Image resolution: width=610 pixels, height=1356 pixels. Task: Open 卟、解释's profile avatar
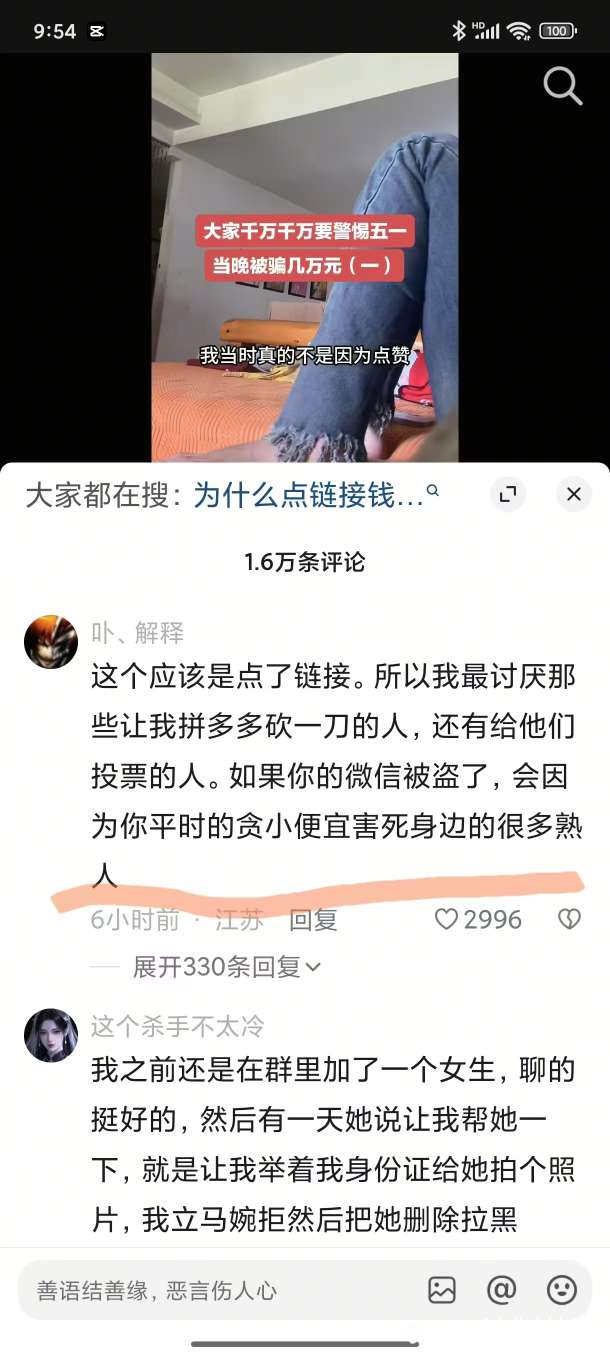pyautogui.click(x=51, y=642)
